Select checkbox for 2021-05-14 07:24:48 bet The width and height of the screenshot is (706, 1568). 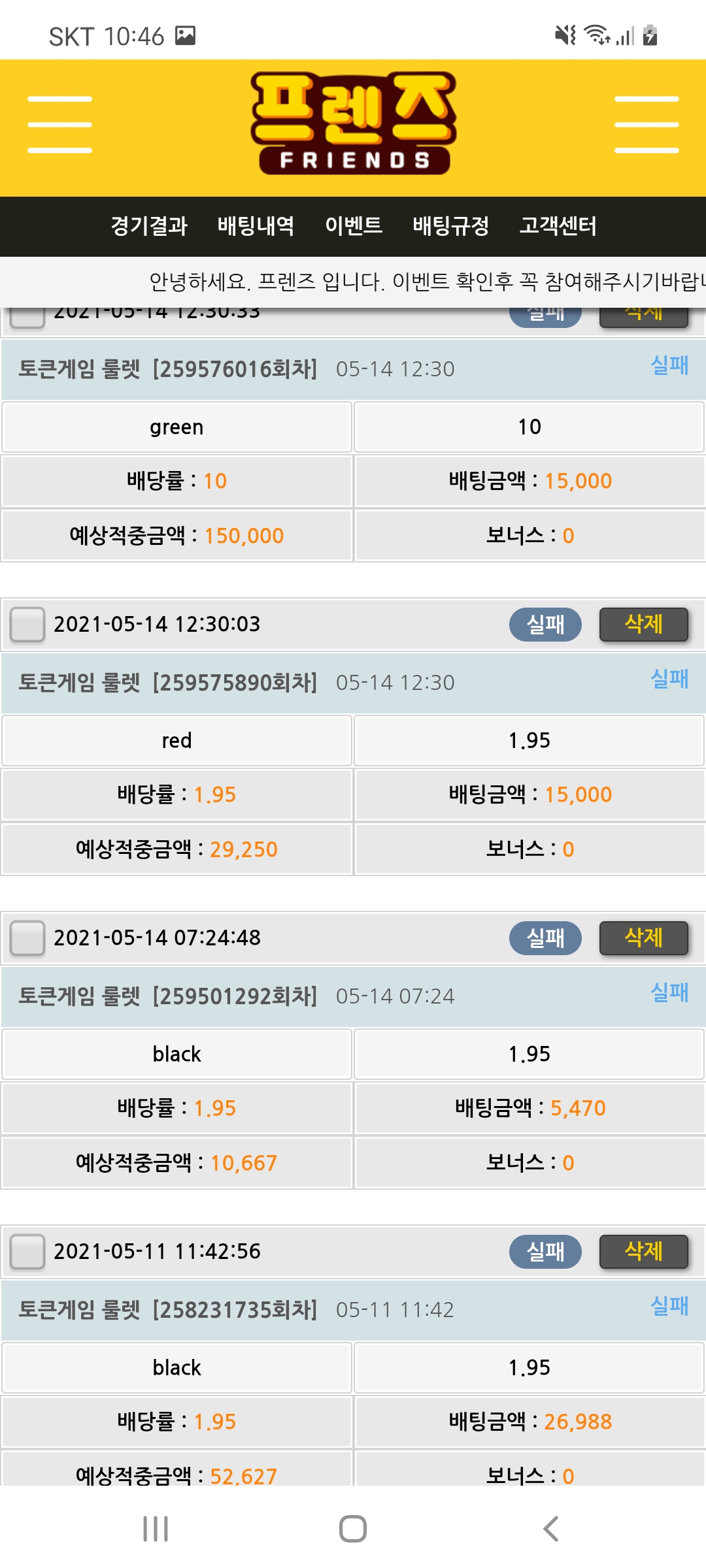coord(27,938)
